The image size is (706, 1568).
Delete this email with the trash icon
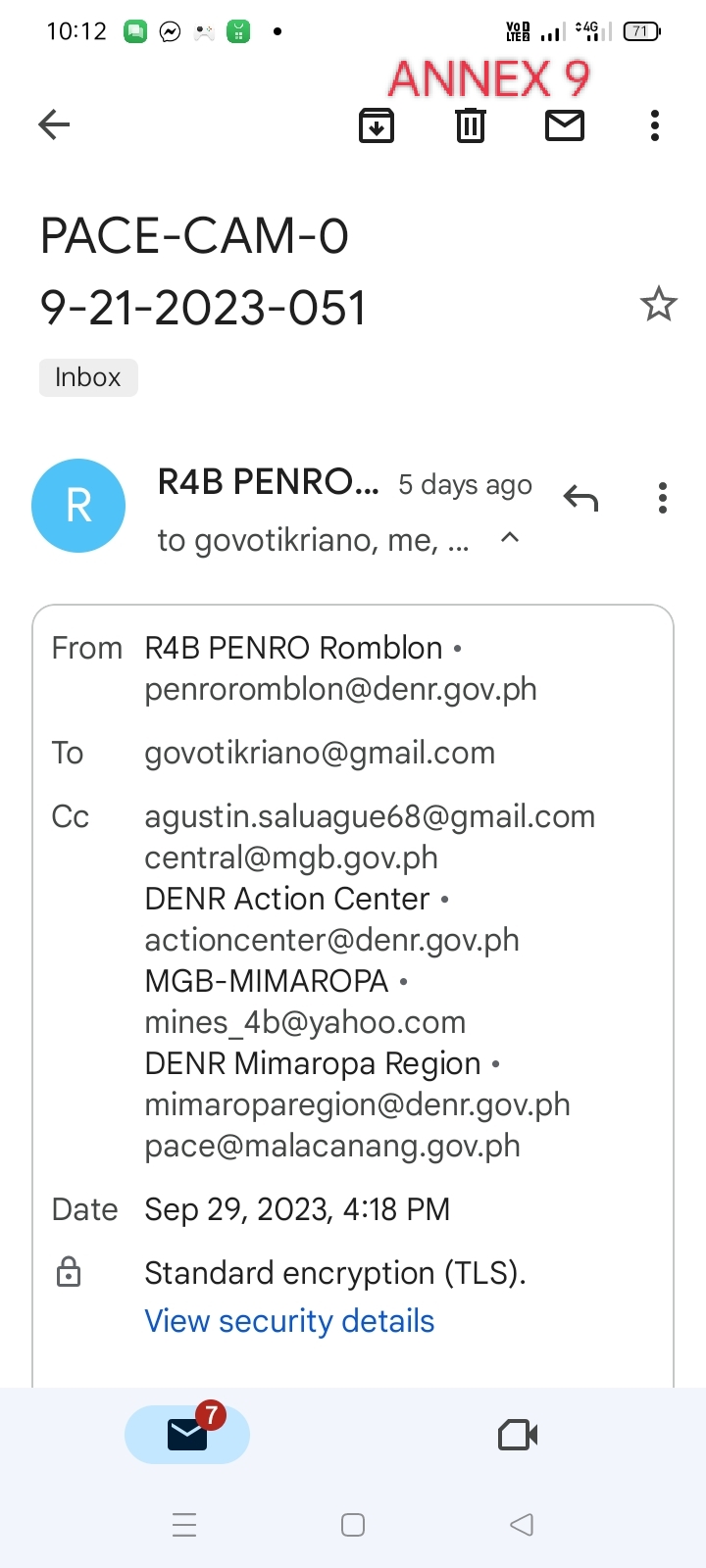[x=471, y=125]
